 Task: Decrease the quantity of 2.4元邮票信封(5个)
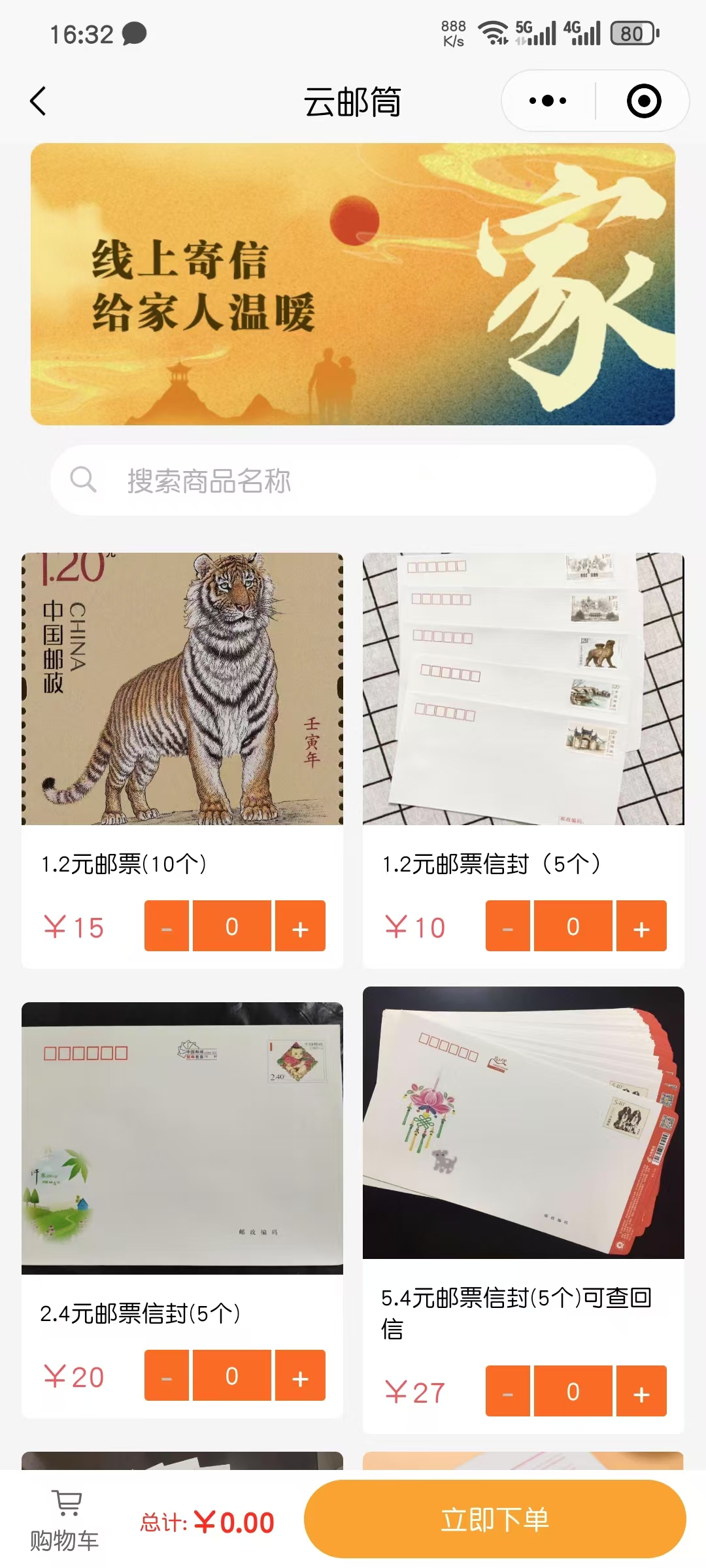coord(167,1375)
